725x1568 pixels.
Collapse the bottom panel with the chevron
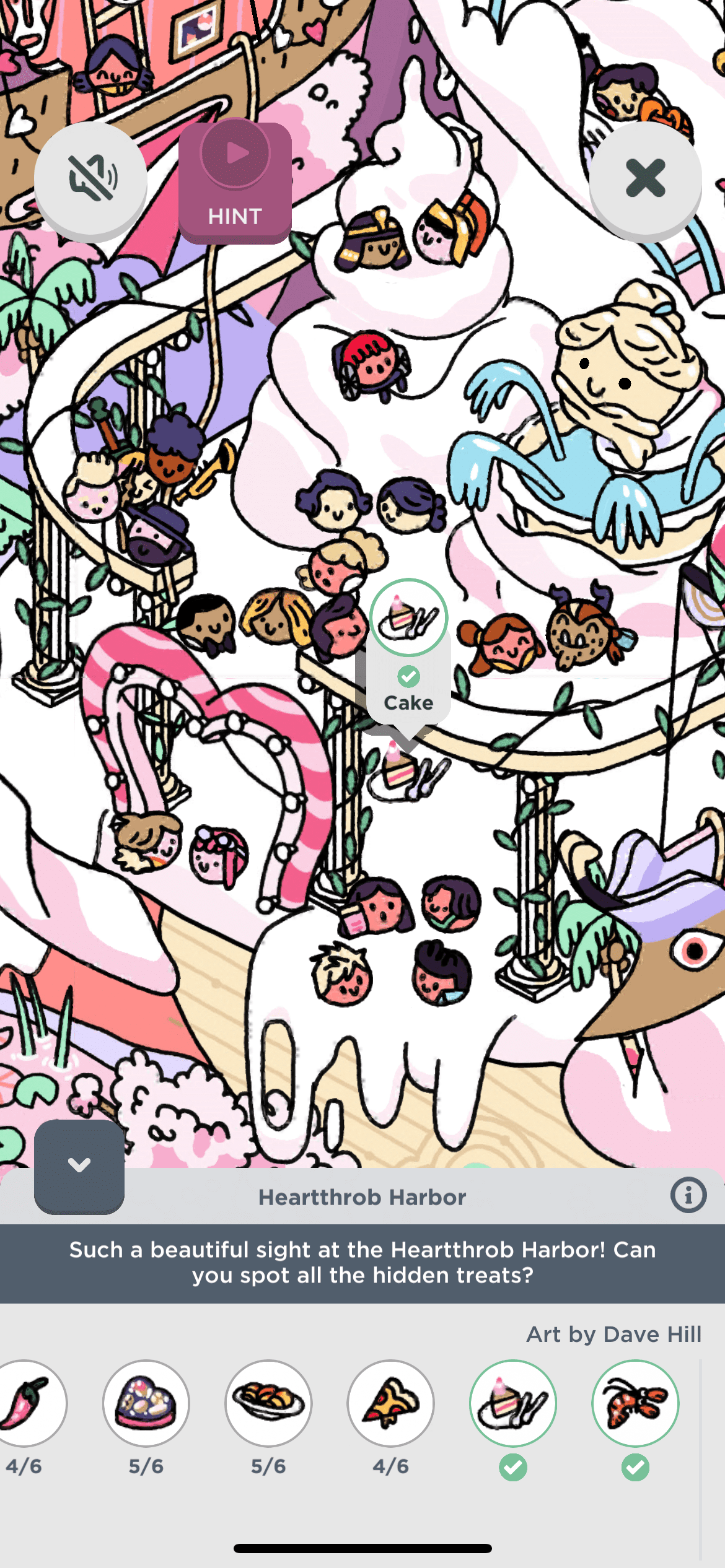79,1165
